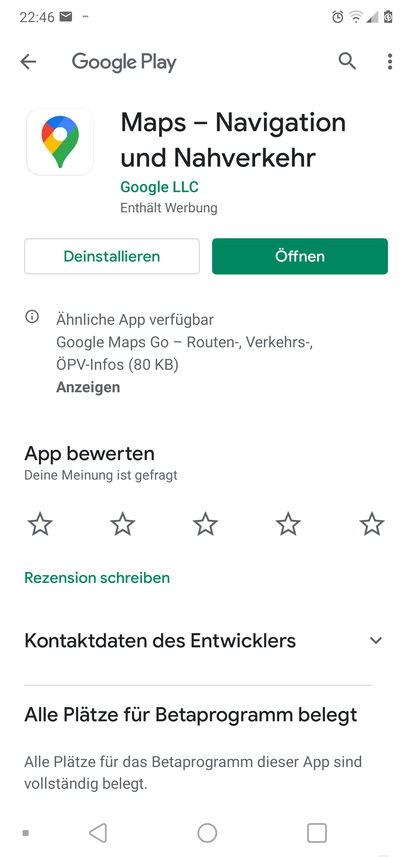Go back using the app bar arrow
The image size is (412, 857).
(x=28, y=62)
